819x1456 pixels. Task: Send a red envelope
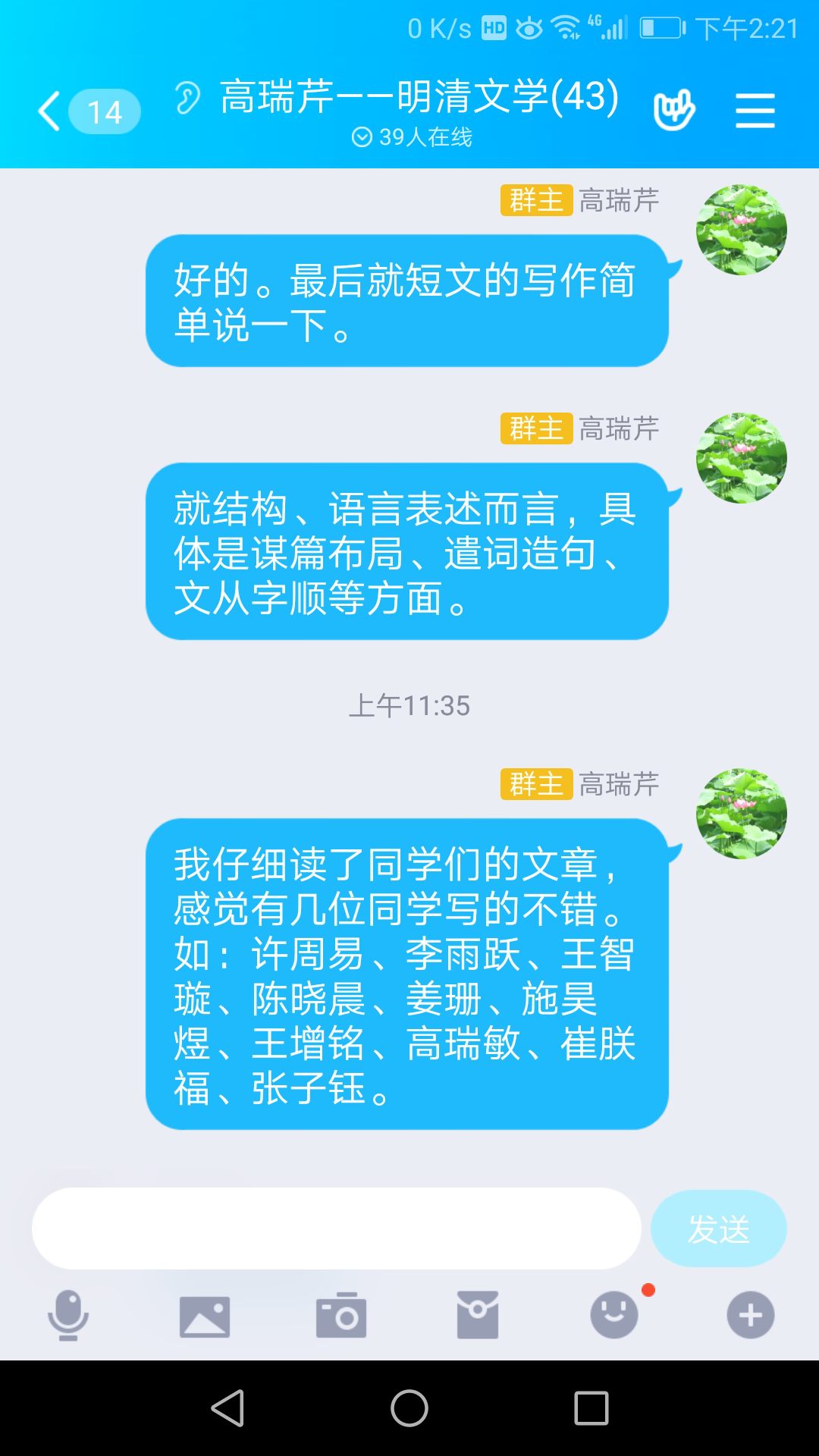(478, 1316)
